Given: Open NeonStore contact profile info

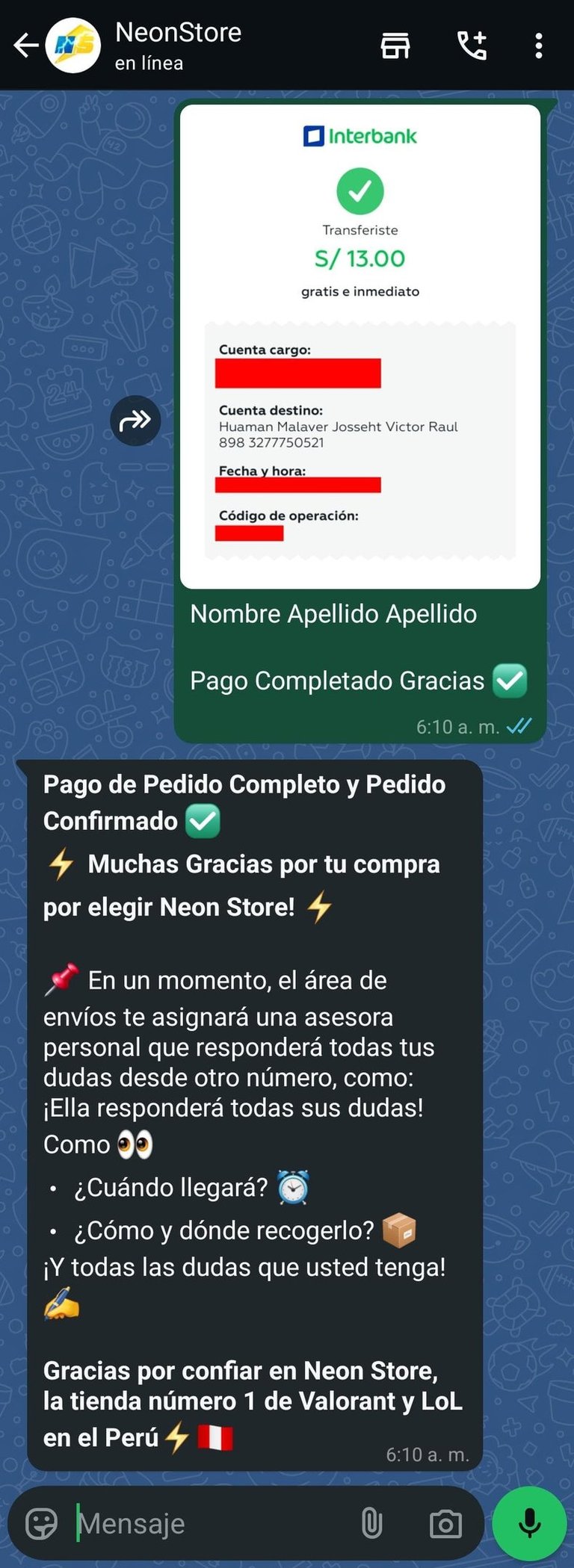Looking at the screenshot, I should coord(178,45).
